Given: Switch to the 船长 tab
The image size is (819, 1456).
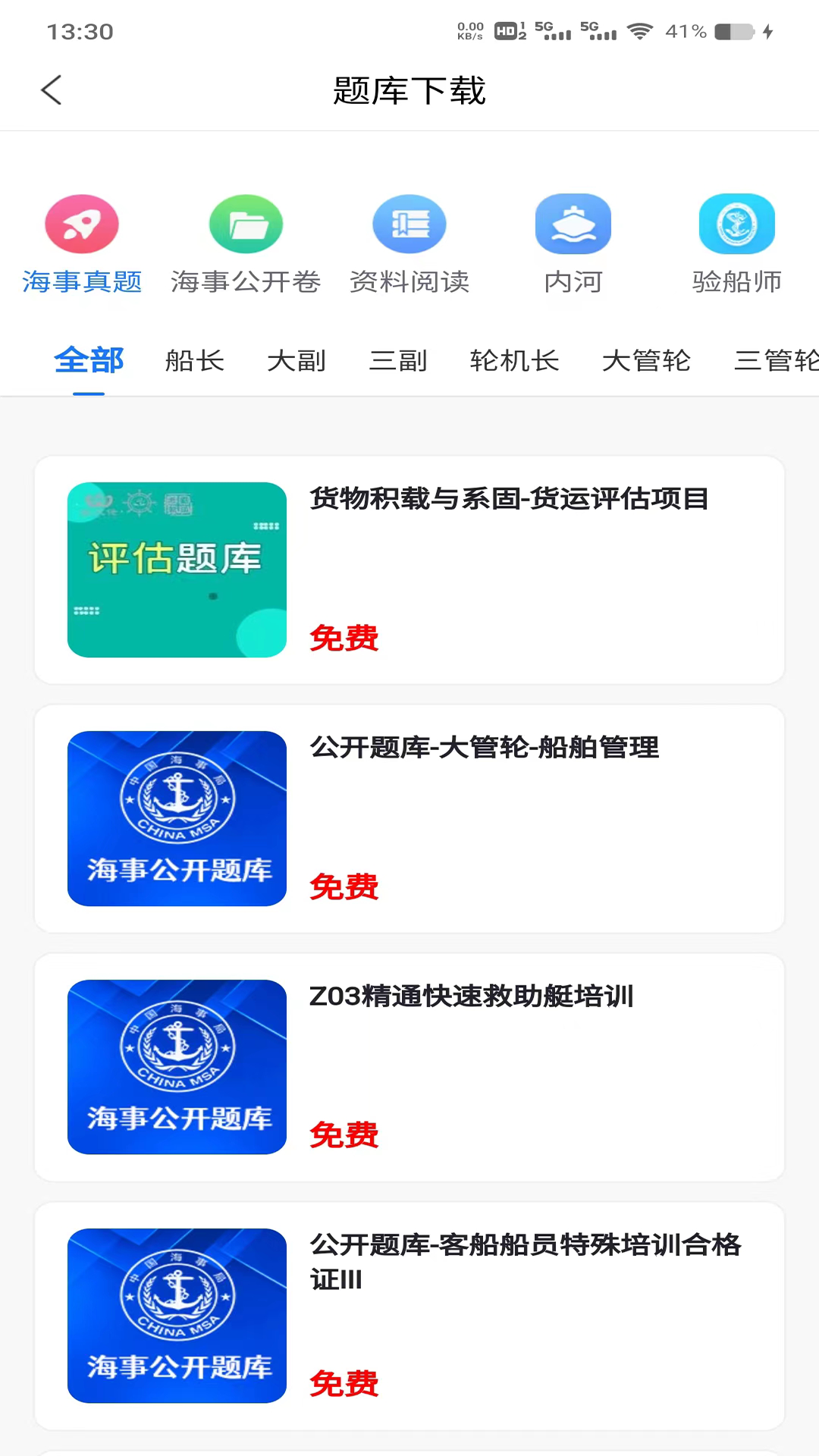Looking at the screenshot, I should 194,361.
